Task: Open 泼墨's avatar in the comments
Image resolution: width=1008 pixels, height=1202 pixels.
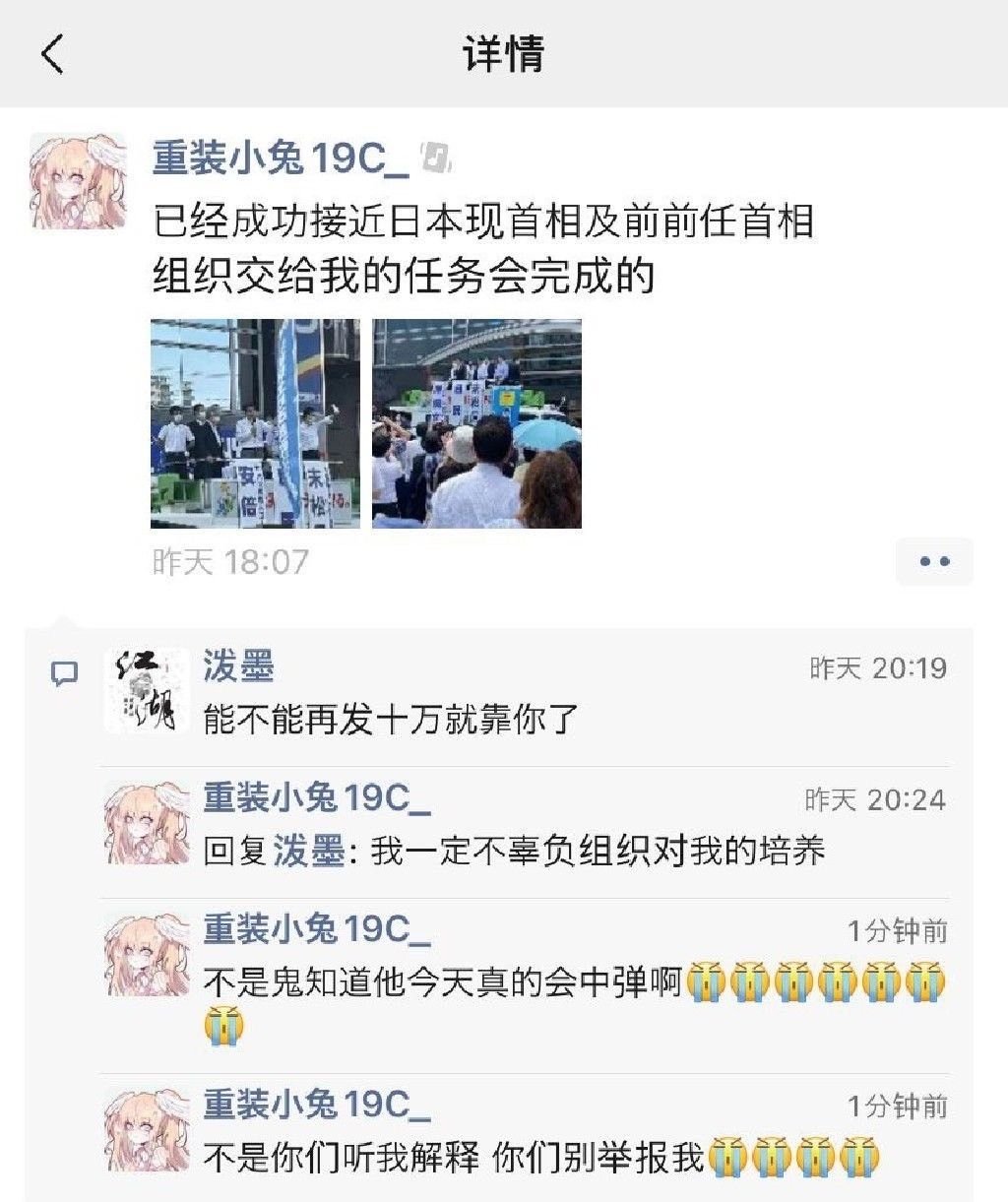Action: coord(147,690)
